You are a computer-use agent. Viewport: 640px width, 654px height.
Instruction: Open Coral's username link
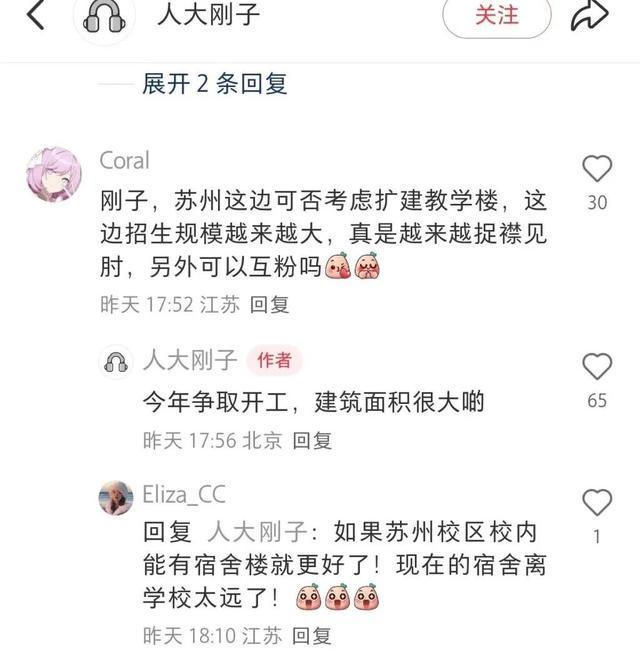pyautogui.click(x=125, y=160)
